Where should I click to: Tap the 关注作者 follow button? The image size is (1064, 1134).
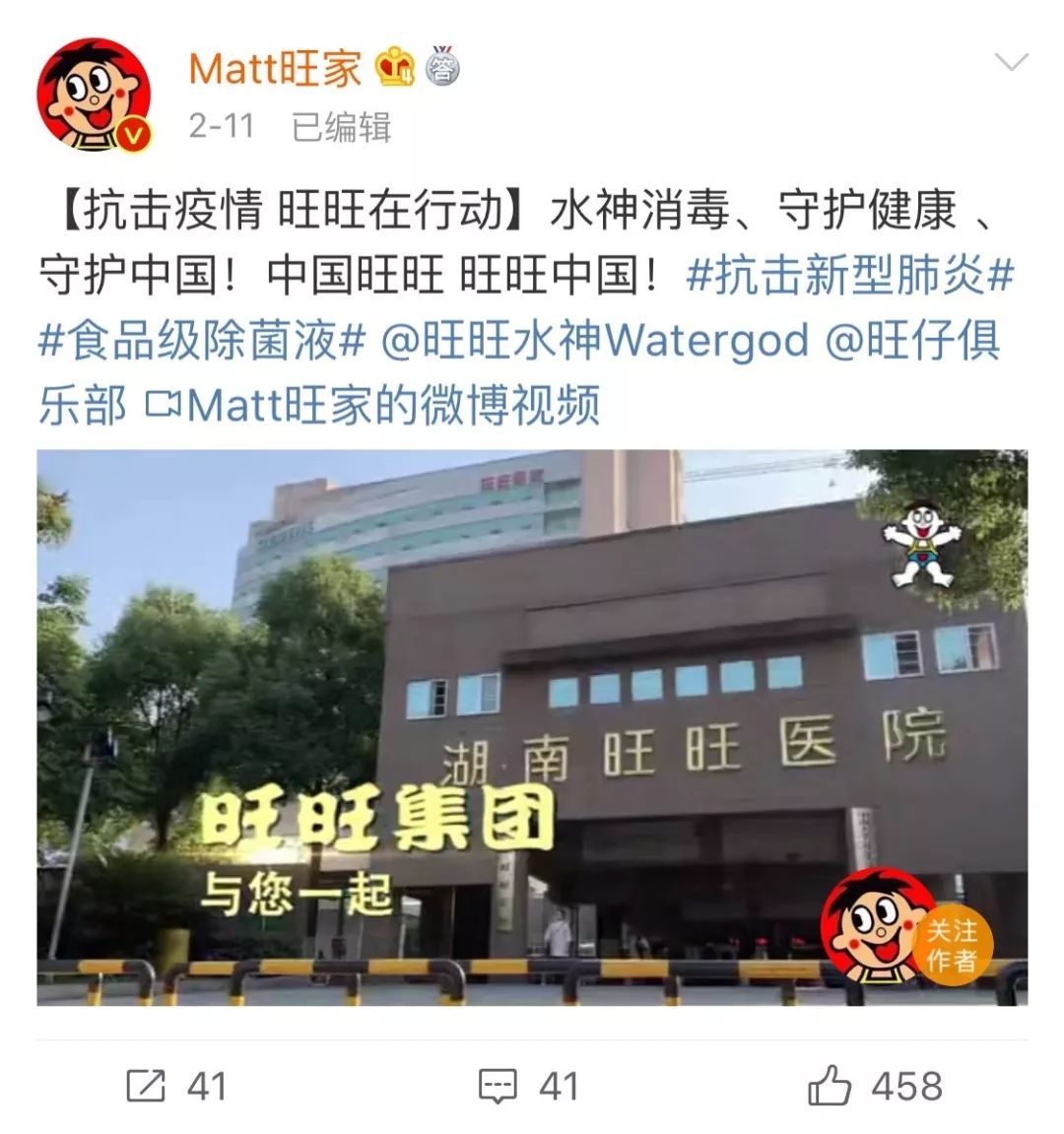950,944
